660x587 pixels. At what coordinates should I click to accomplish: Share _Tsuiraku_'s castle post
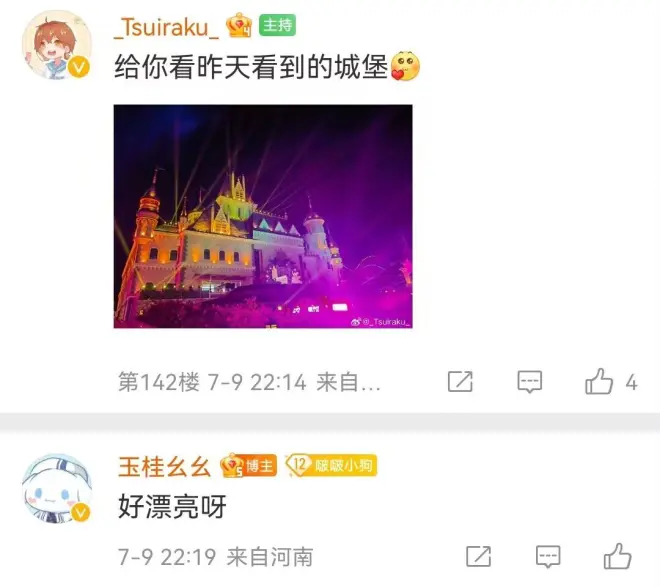[x=460, y=382]
